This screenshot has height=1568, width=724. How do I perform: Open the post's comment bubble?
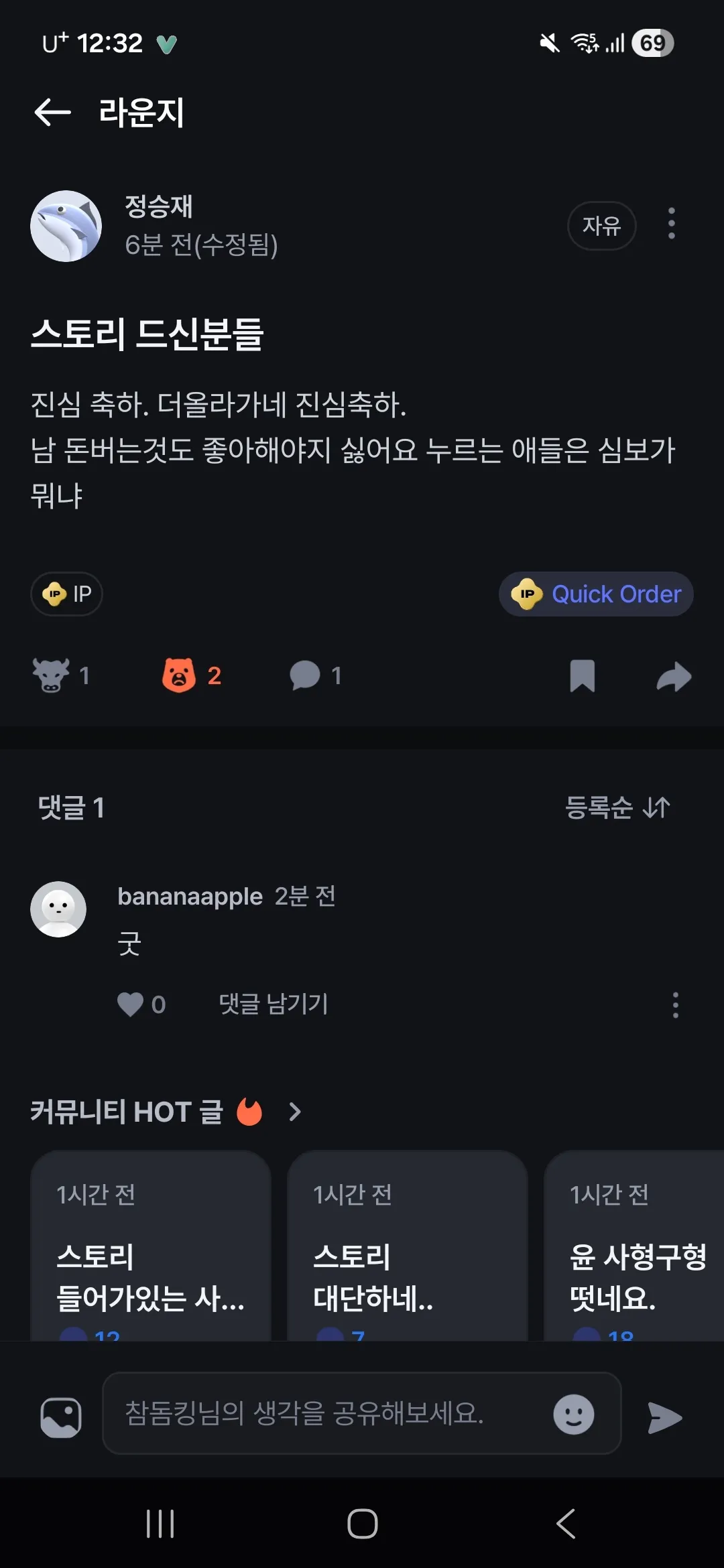[x=306, y=675]
